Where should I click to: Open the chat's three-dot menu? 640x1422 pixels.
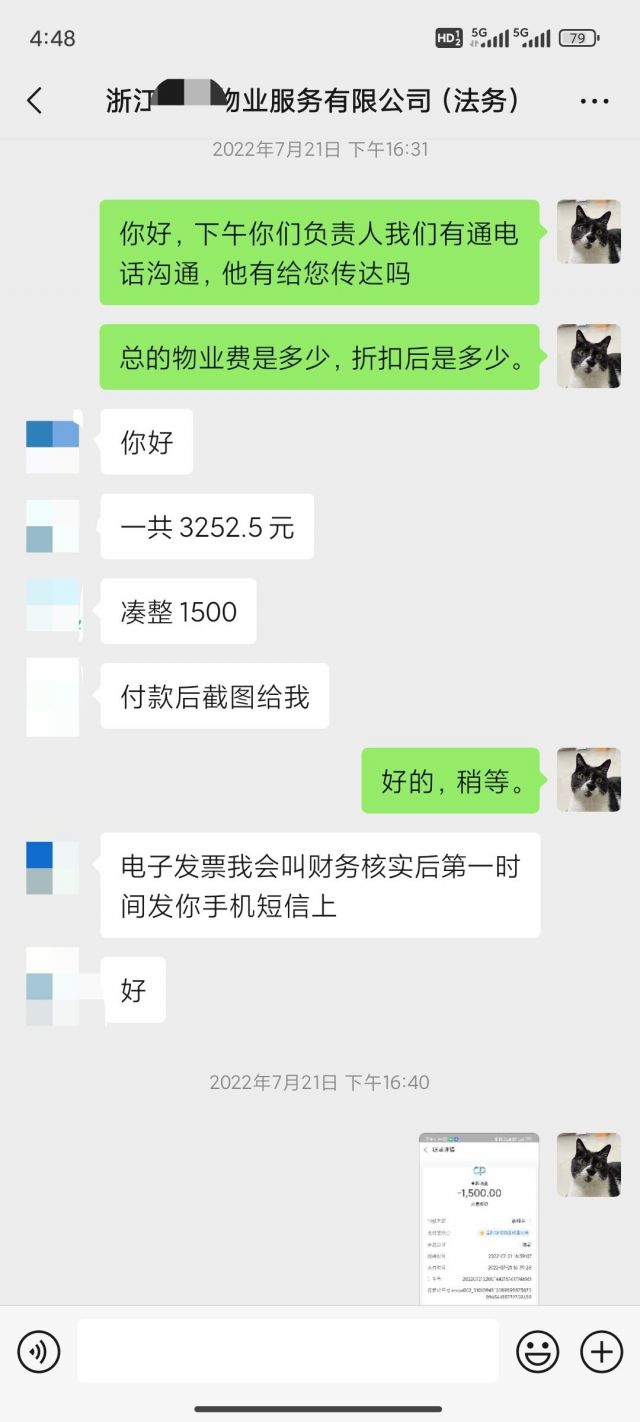[x=594, y=101]
